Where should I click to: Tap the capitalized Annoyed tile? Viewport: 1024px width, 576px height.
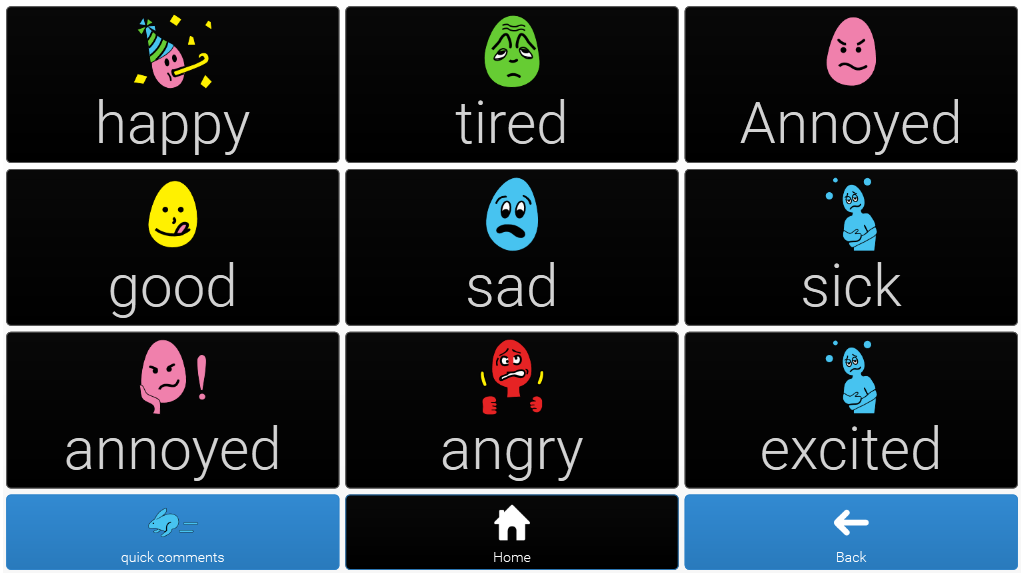click(x=851, y=85)
